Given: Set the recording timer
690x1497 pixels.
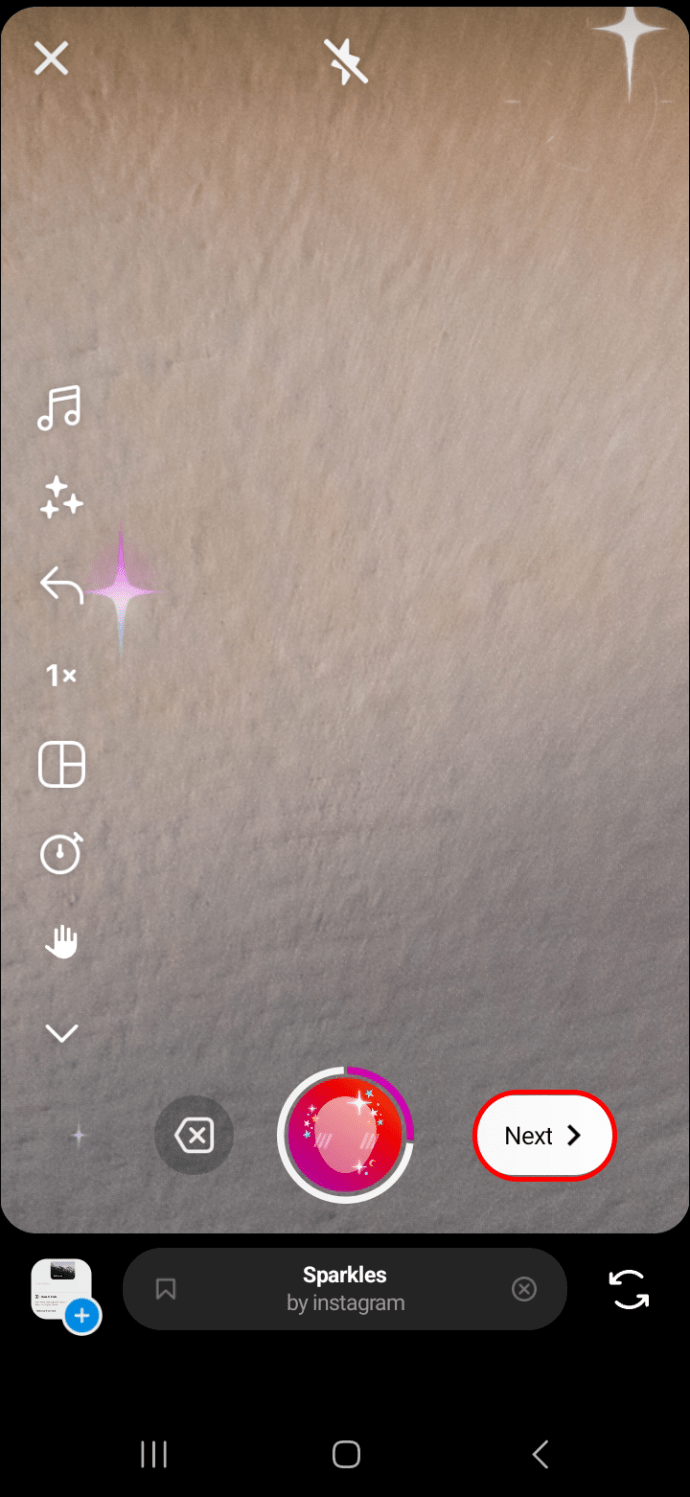Looking at the screenshot, I should [x=60, y=854].
